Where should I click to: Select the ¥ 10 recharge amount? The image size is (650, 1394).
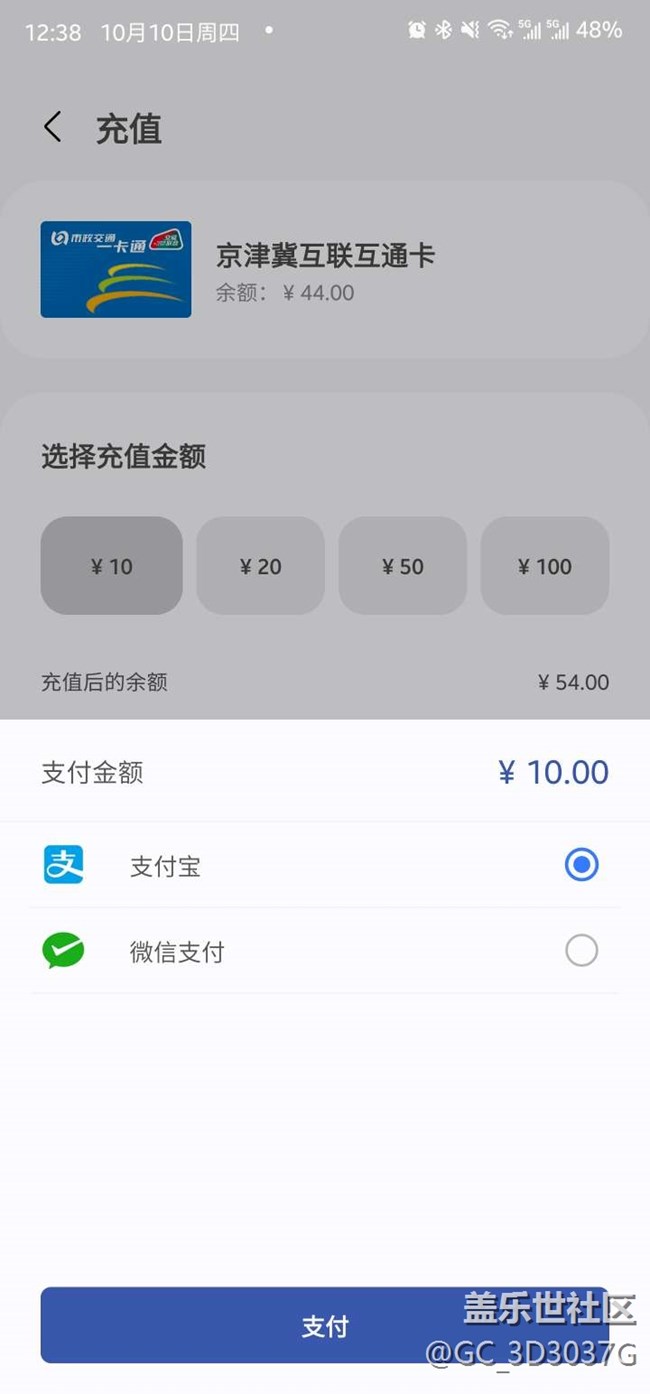[111, 566]
